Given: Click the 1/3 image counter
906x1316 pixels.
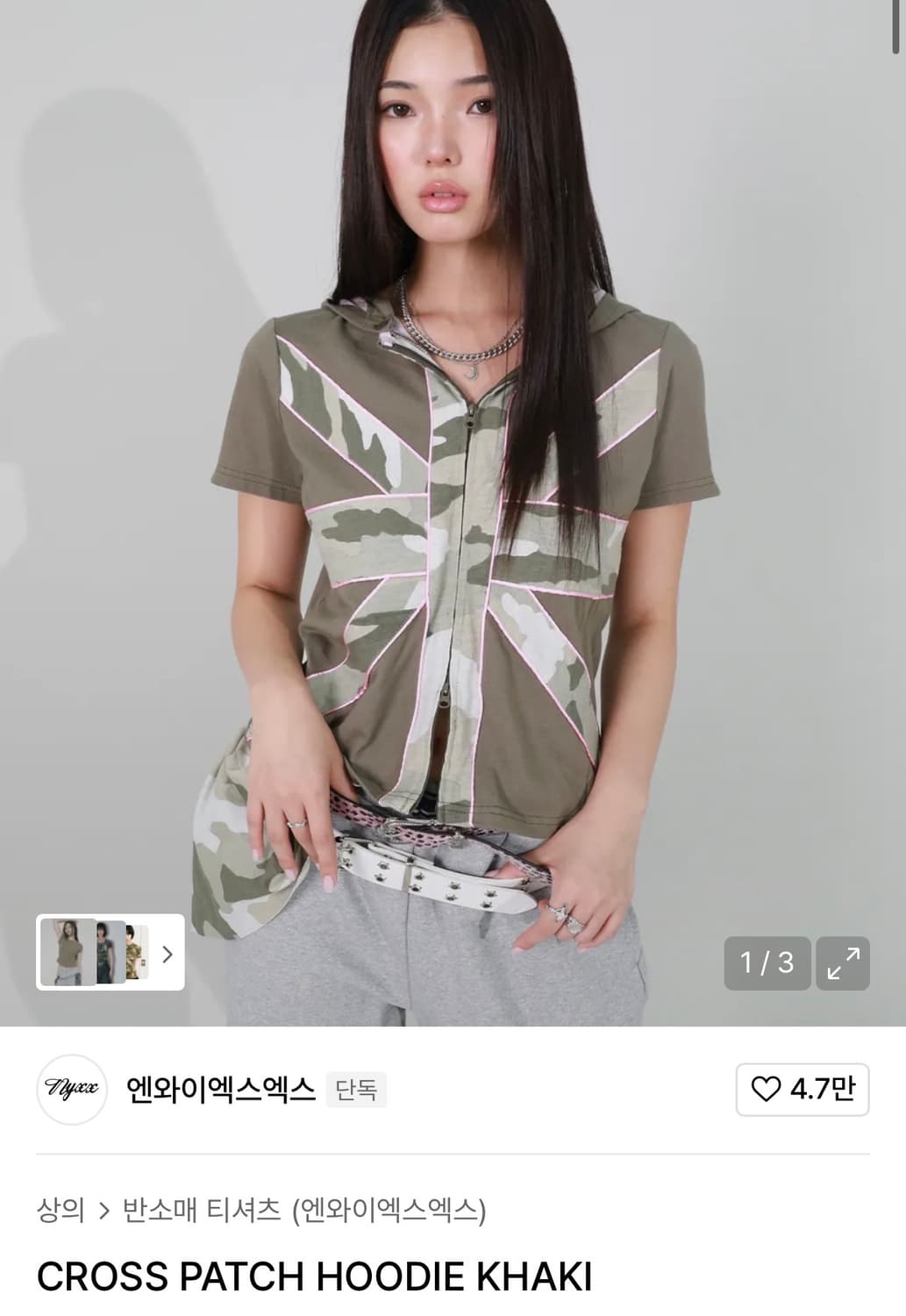Looking at the screenshot, I should pyautogui.click(x=767, y=962).
